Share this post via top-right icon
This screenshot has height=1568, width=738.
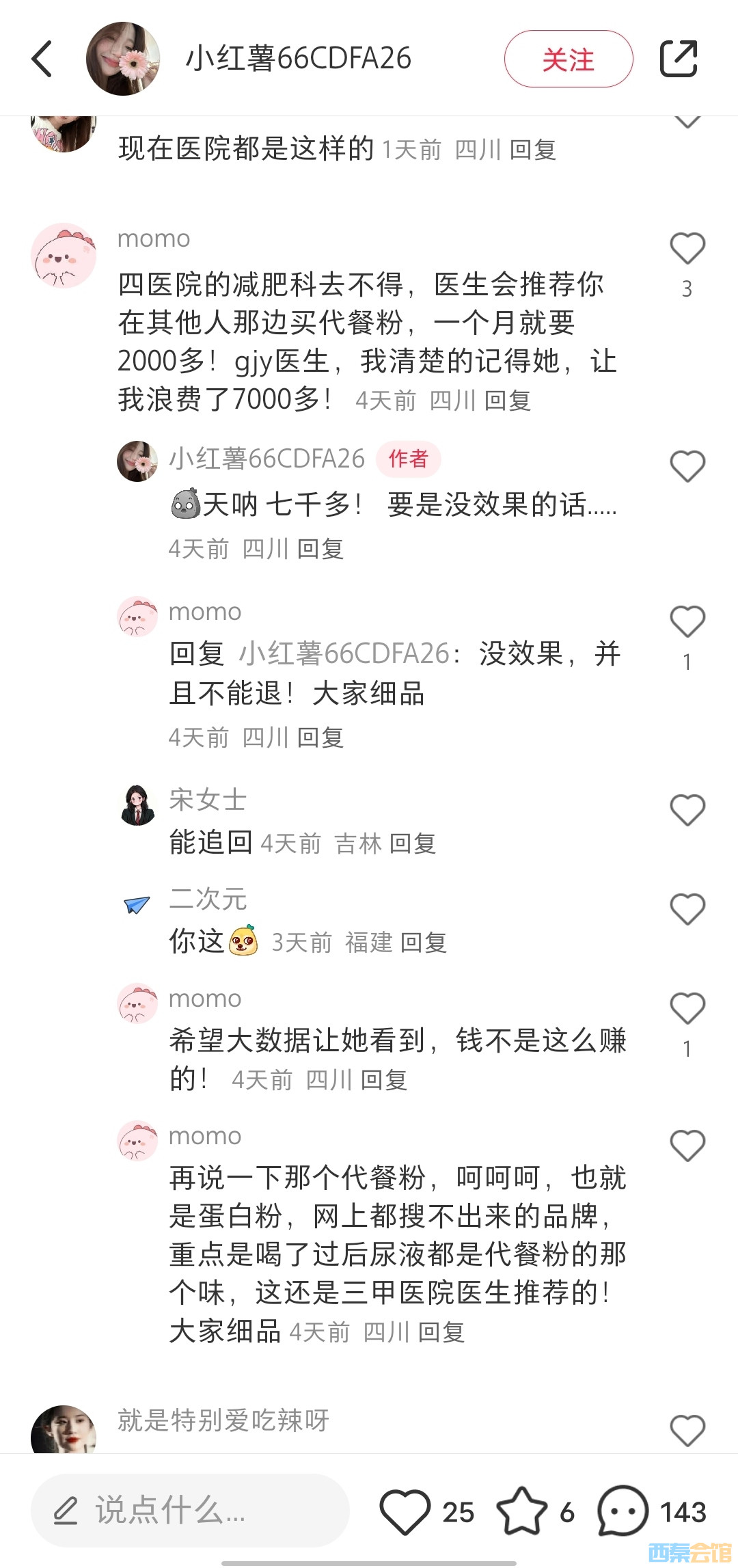point(678,59)
